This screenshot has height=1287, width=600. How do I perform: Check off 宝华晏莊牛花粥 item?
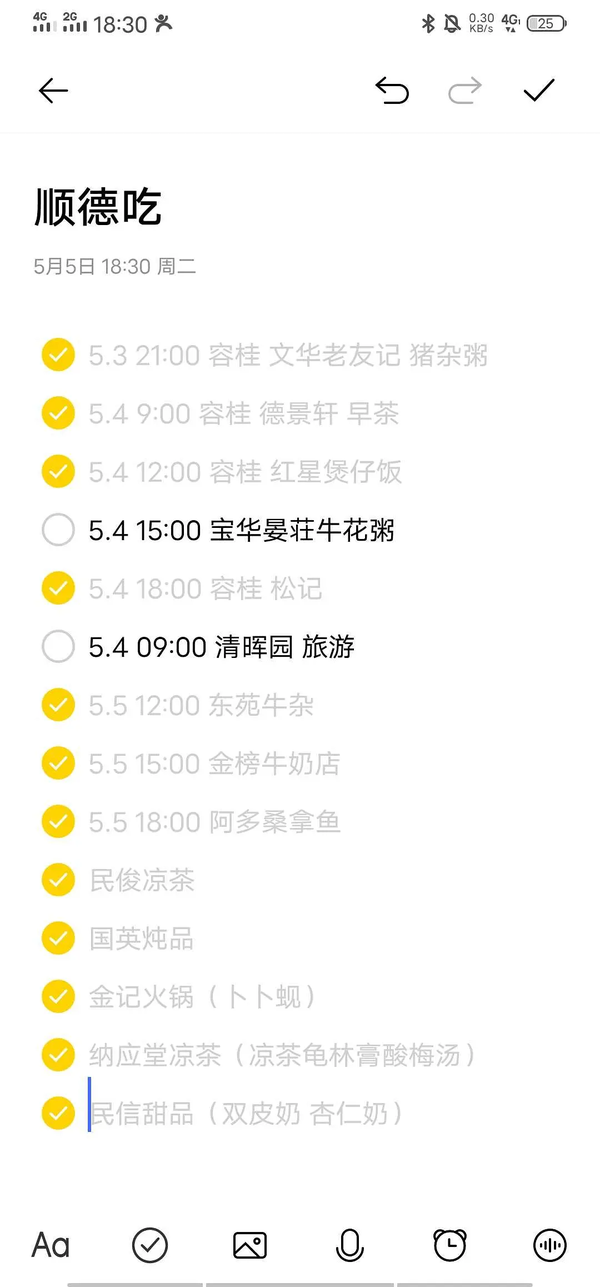pos(58,530)
